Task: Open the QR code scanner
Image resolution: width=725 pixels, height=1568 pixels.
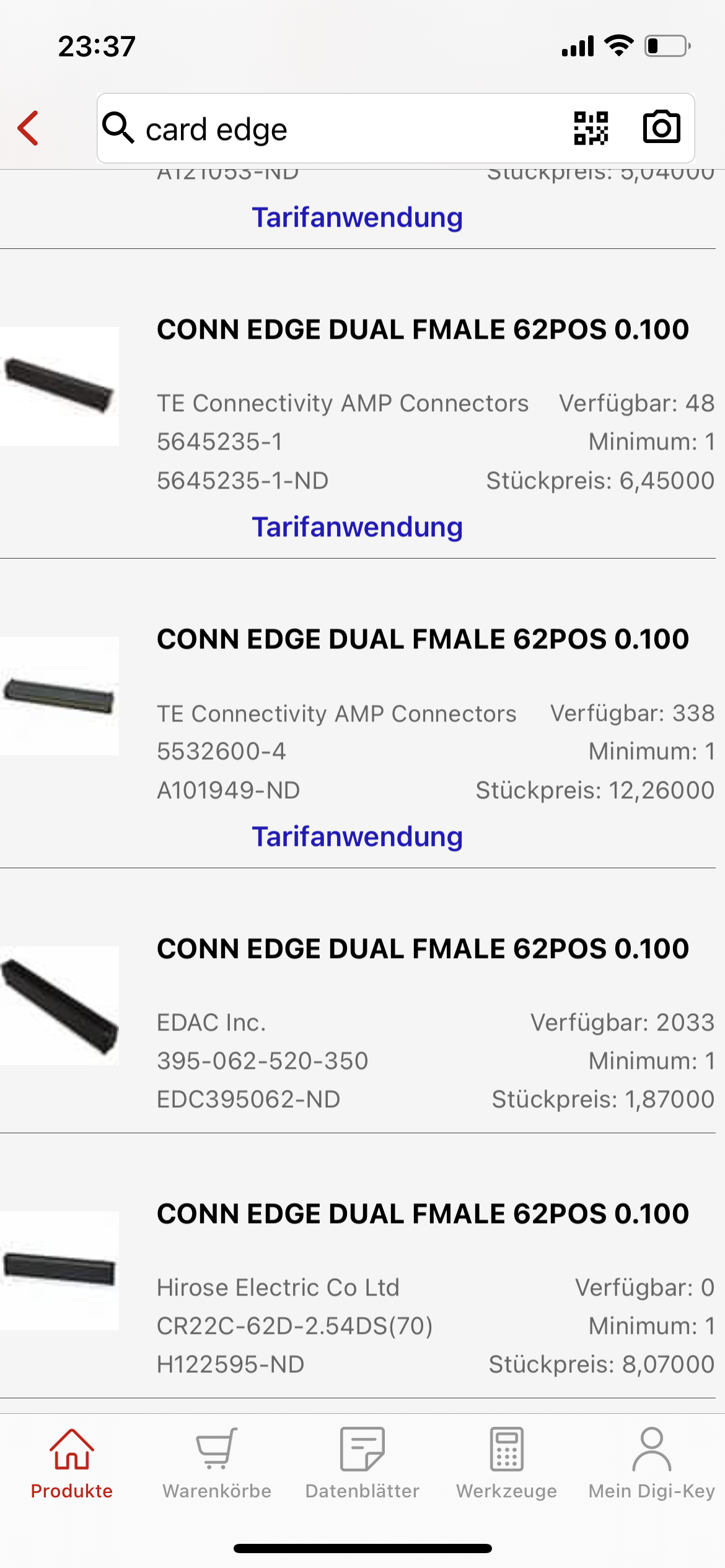Action: [x=591, y=128]
